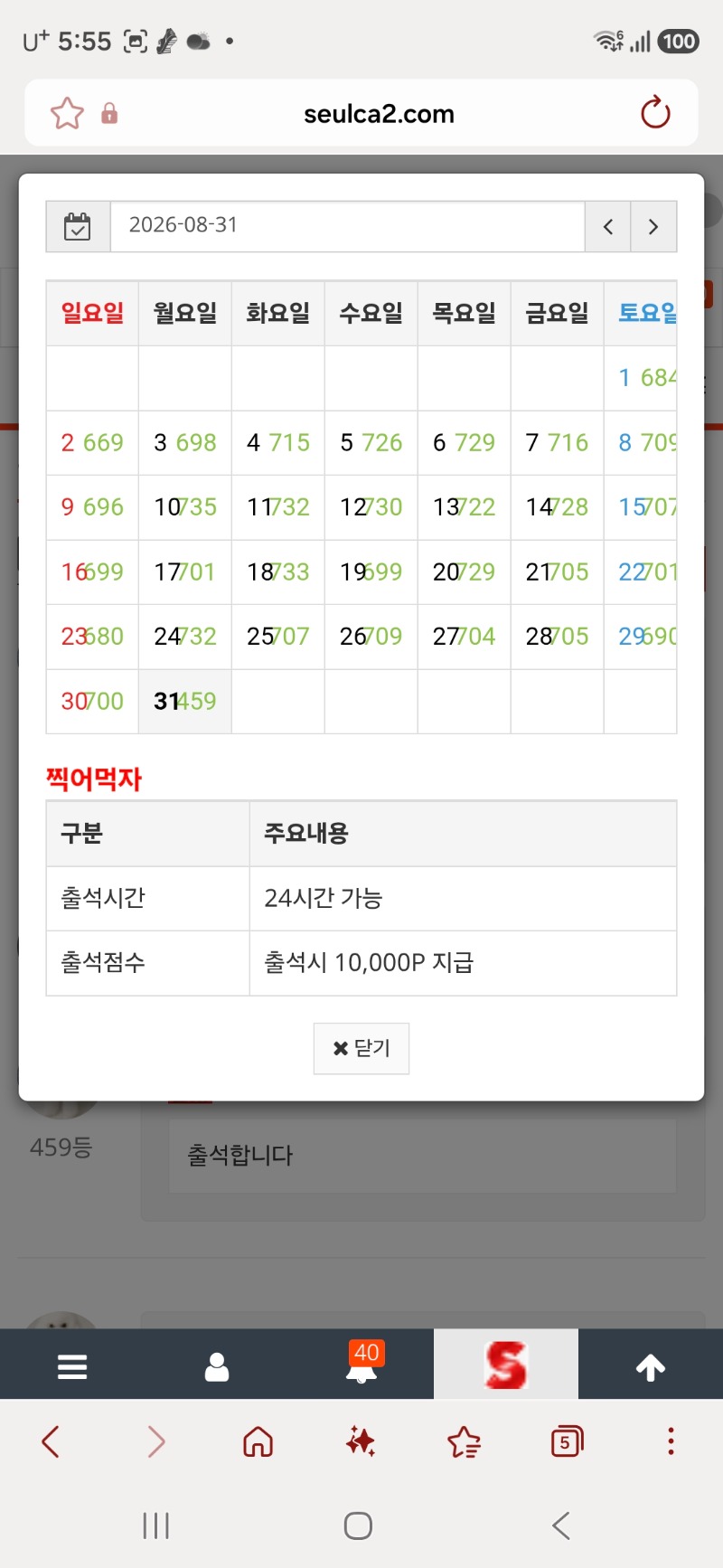The image size is (723, 1568).
Task: Open the browser's three-dot menu
Action: (671, 1441)
